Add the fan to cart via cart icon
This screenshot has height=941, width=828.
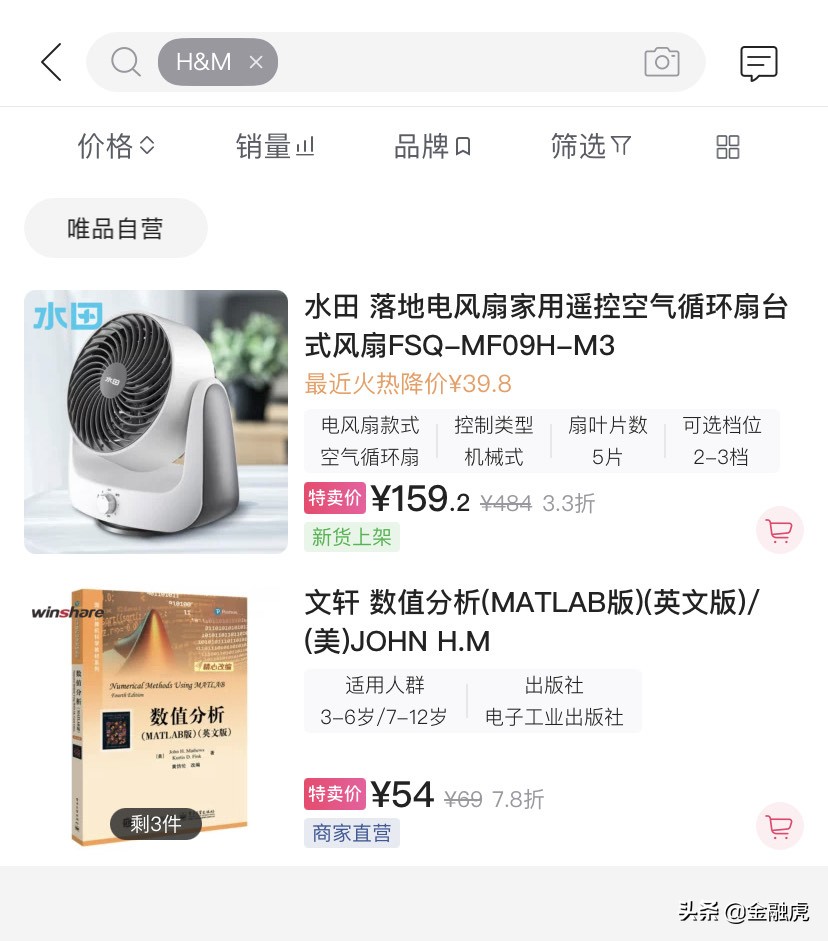tap(779, 530)
